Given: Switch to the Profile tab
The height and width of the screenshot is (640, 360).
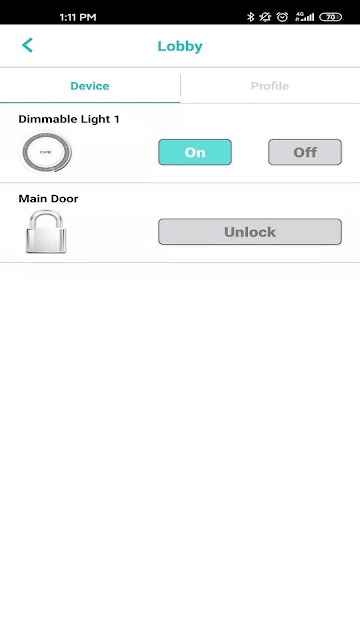Looking at the screenshot, I should (270, 86).
